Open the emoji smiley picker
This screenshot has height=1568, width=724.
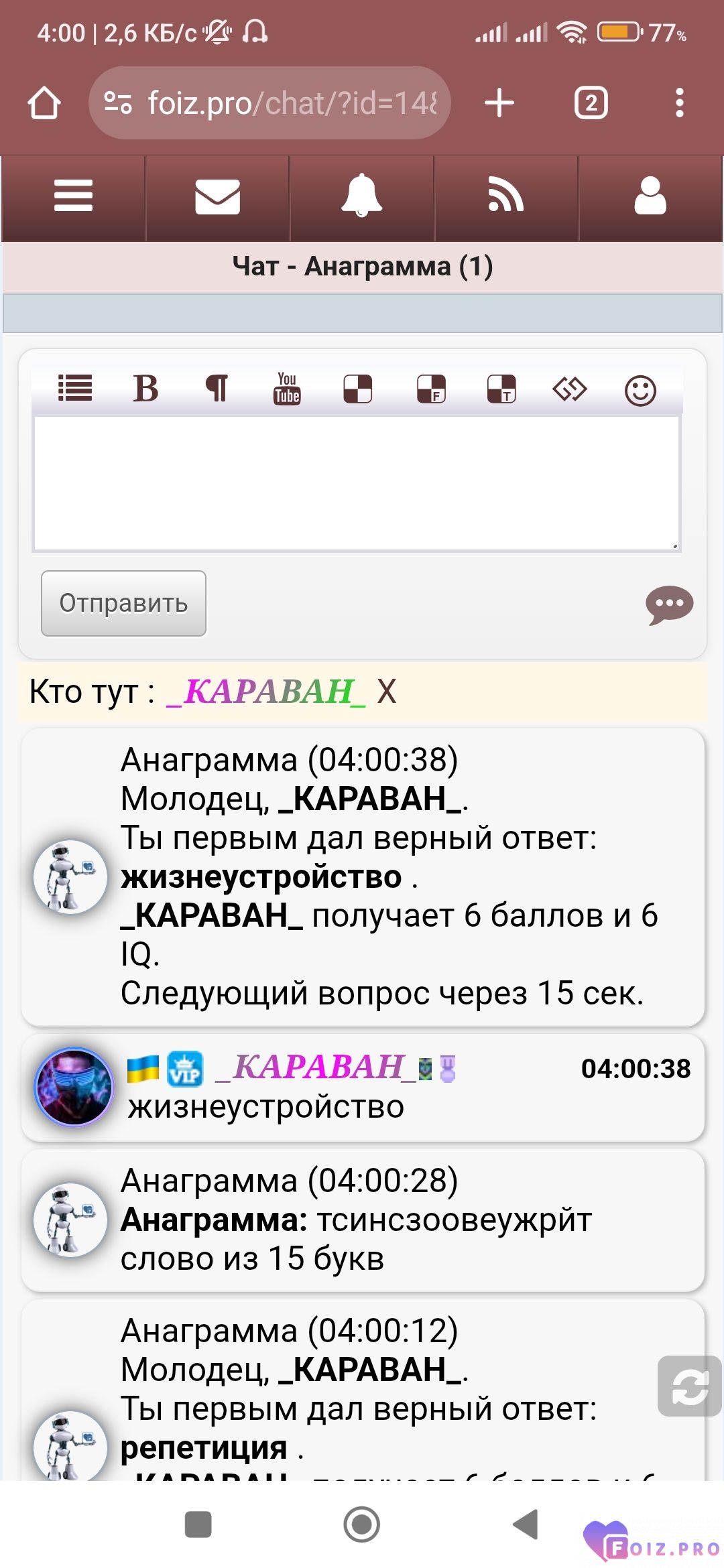pos(640,390)
